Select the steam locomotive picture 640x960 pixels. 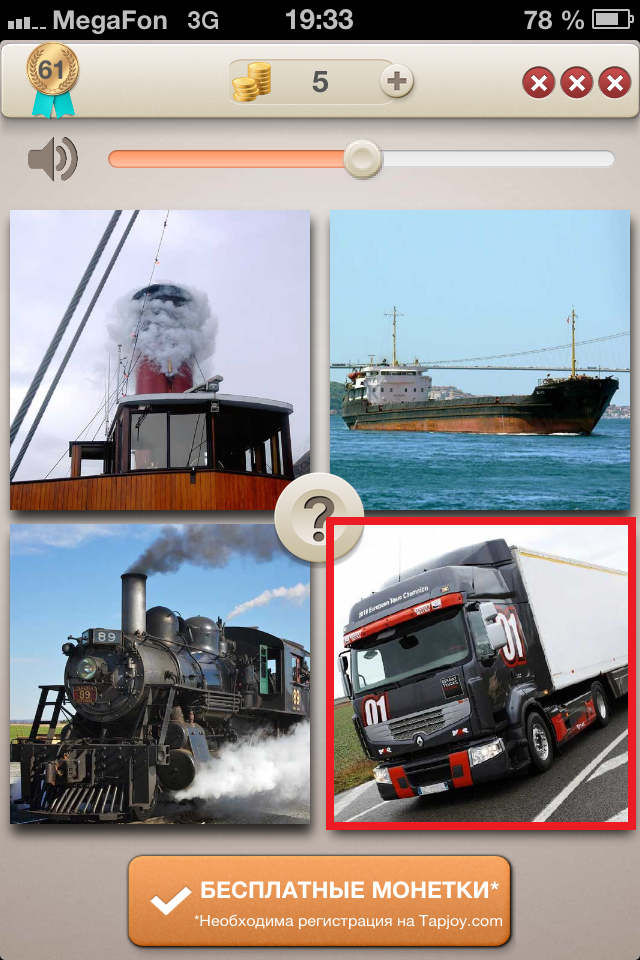160,675
